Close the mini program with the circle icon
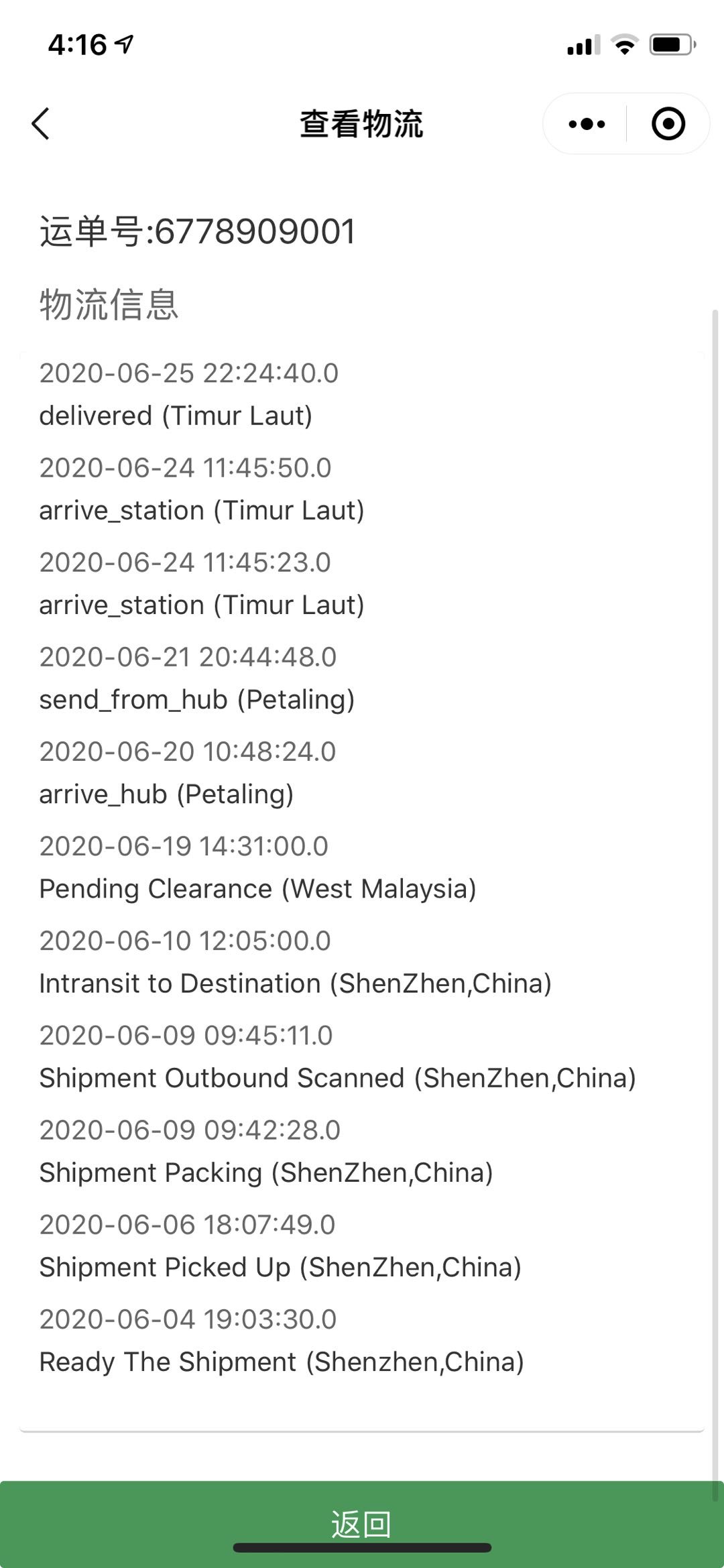 tap(668, 124)
